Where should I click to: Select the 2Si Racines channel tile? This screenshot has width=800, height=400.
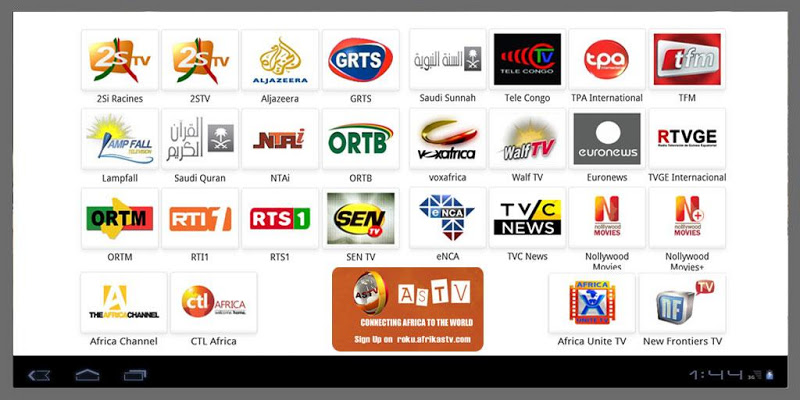[x=119, y=60]
